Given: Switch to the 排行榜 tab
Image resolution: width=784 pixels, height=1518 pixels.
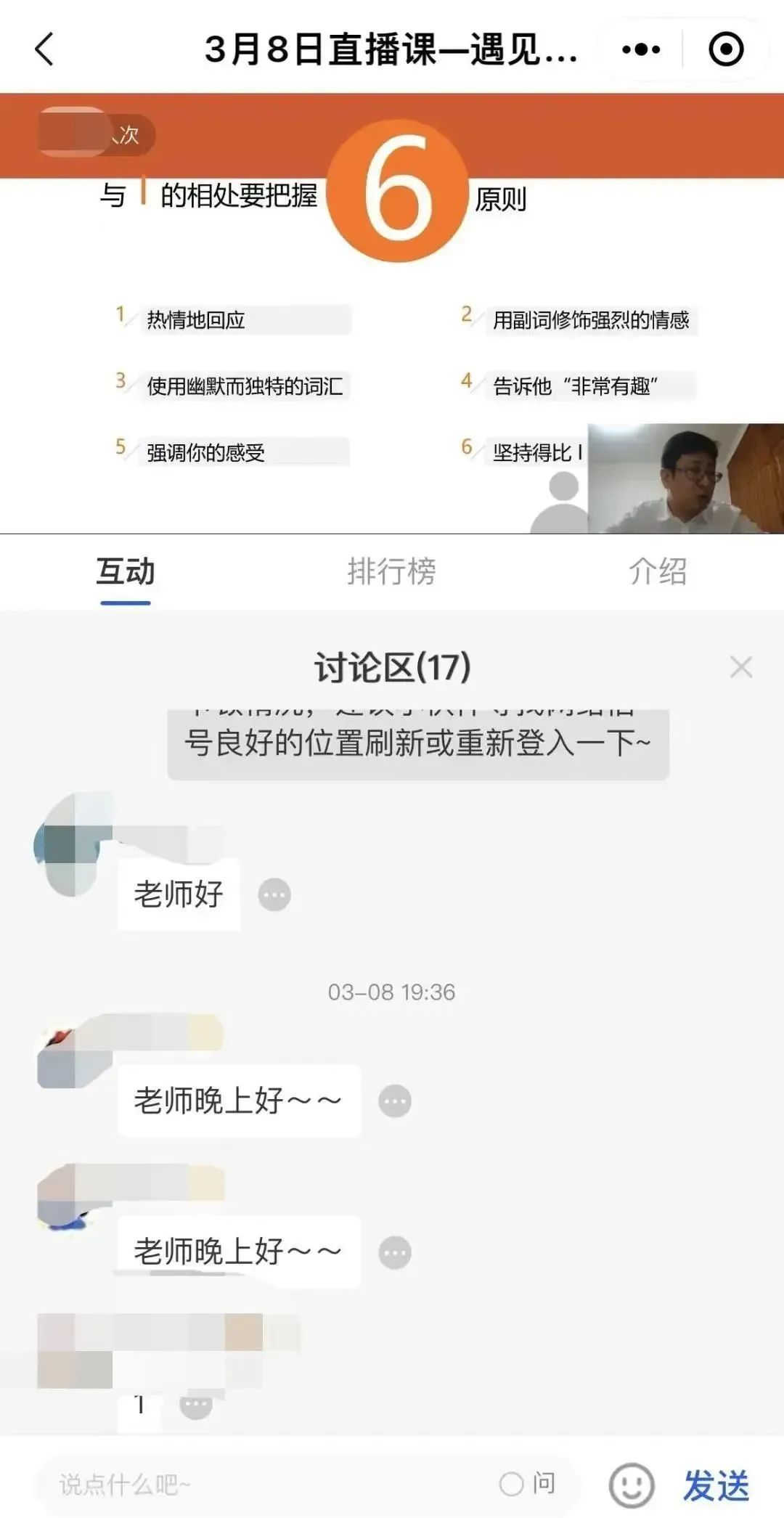Looking at the screenshot, I should point(391,572).
